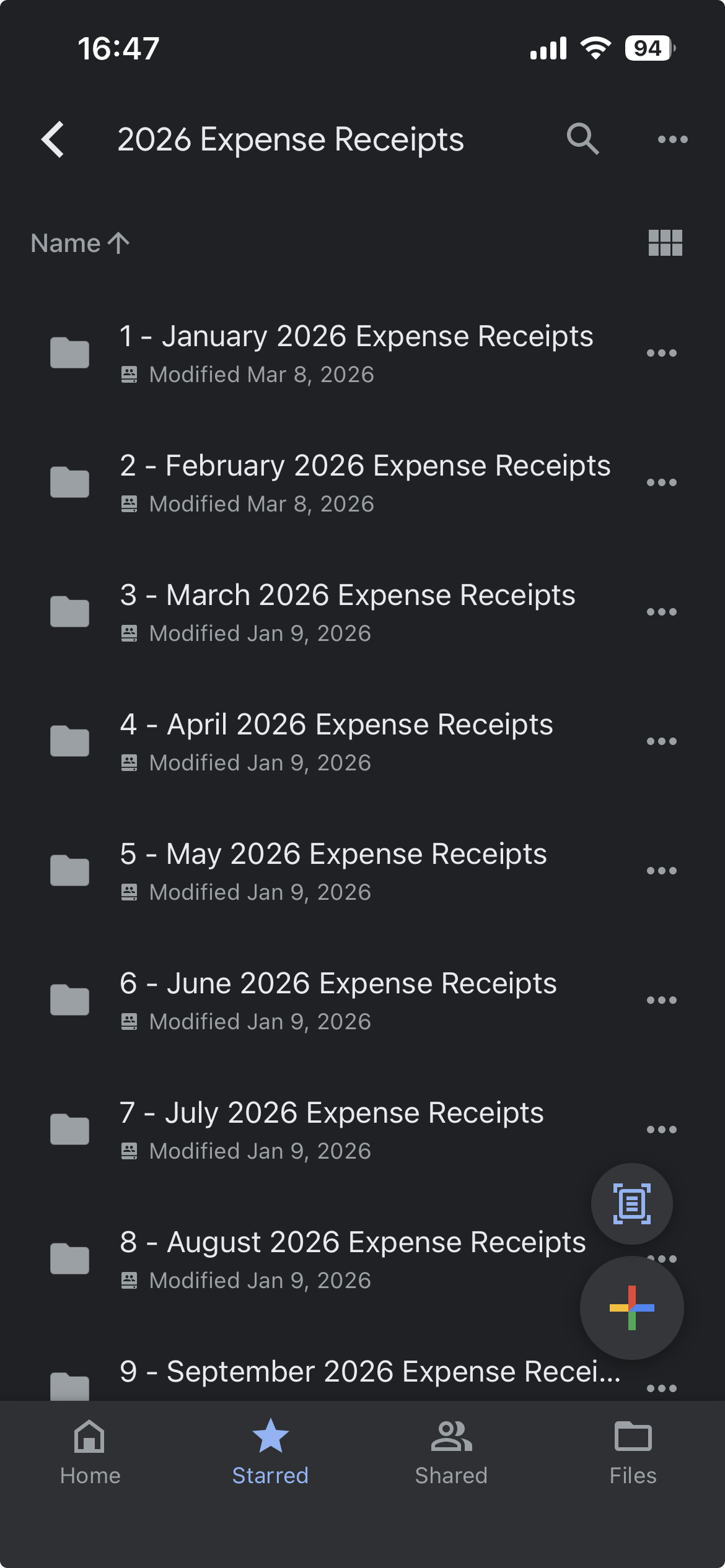Switch to grid view layout
Screen dimensions: 725x1568
[x=665, y=243]
